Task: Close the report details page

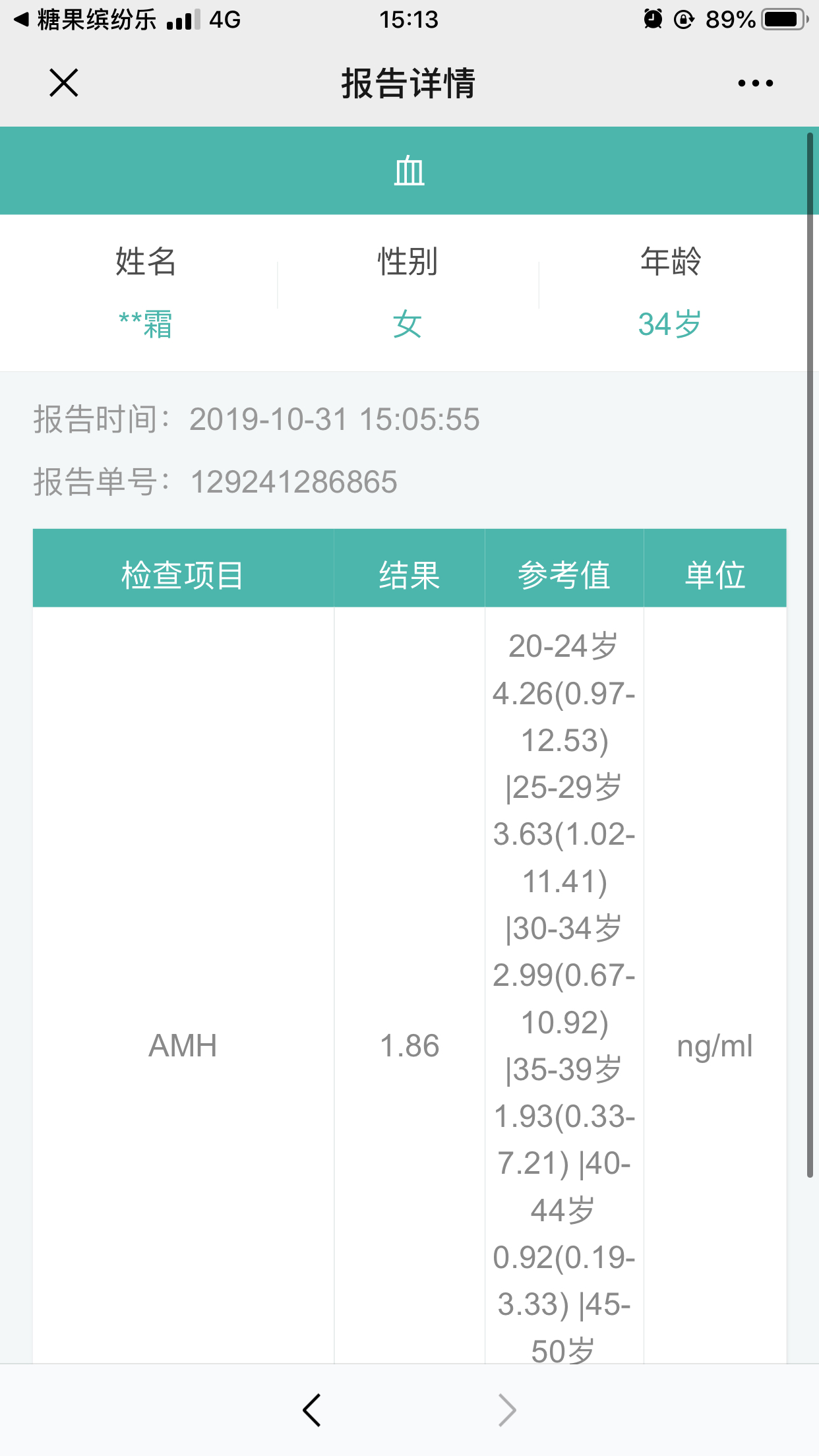Action: click(x=64, y=83)
